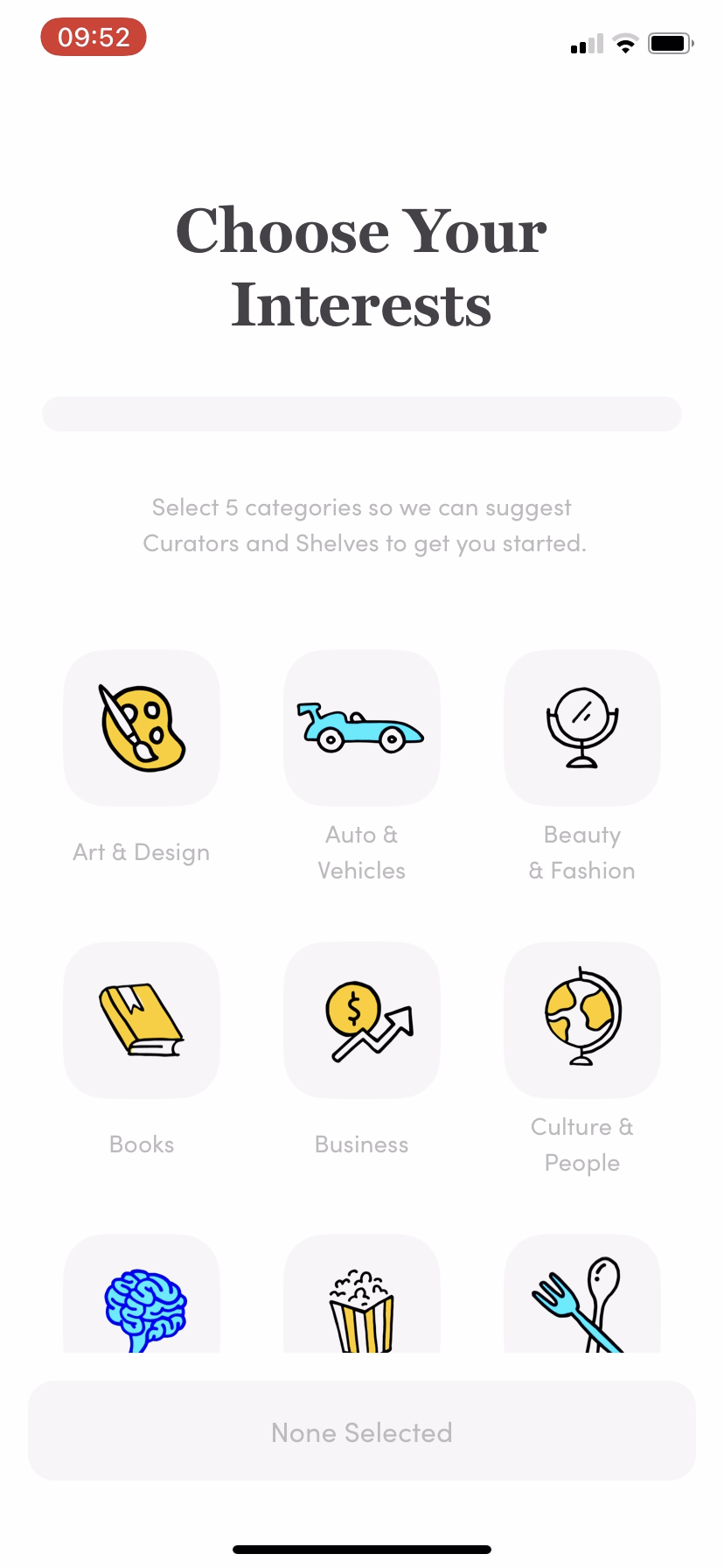Viewport: 724px width, 1568px height.
Task: Select the Business dollar-coin growth icon
Action: click(361, 1020)
